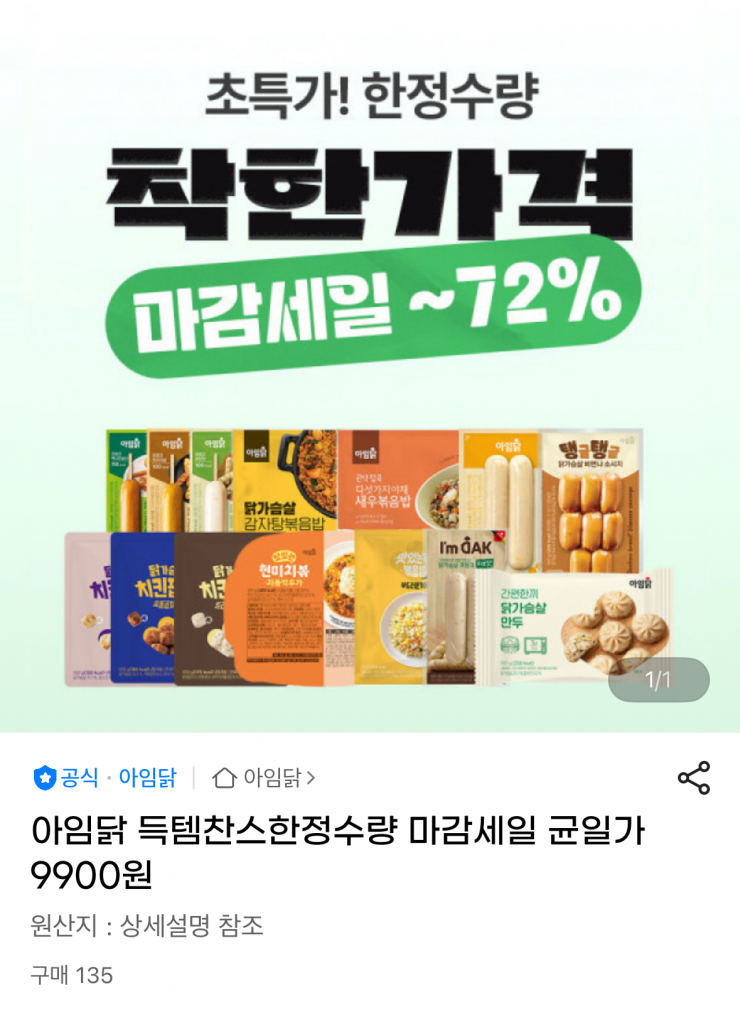Click the 1/1 image page indicator
Screen dimensions: 740x1017
coord(656,678)
